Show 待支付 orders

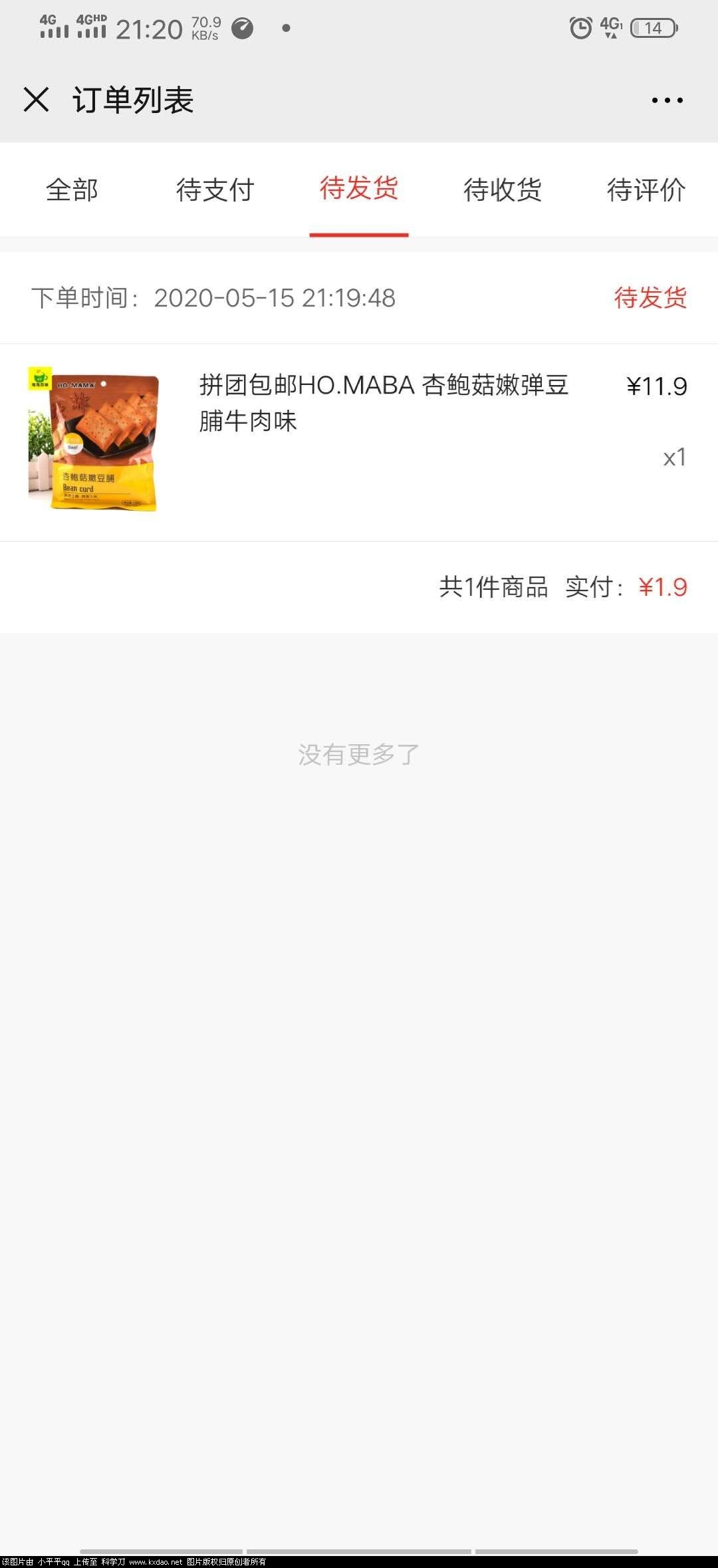[215, 190]
